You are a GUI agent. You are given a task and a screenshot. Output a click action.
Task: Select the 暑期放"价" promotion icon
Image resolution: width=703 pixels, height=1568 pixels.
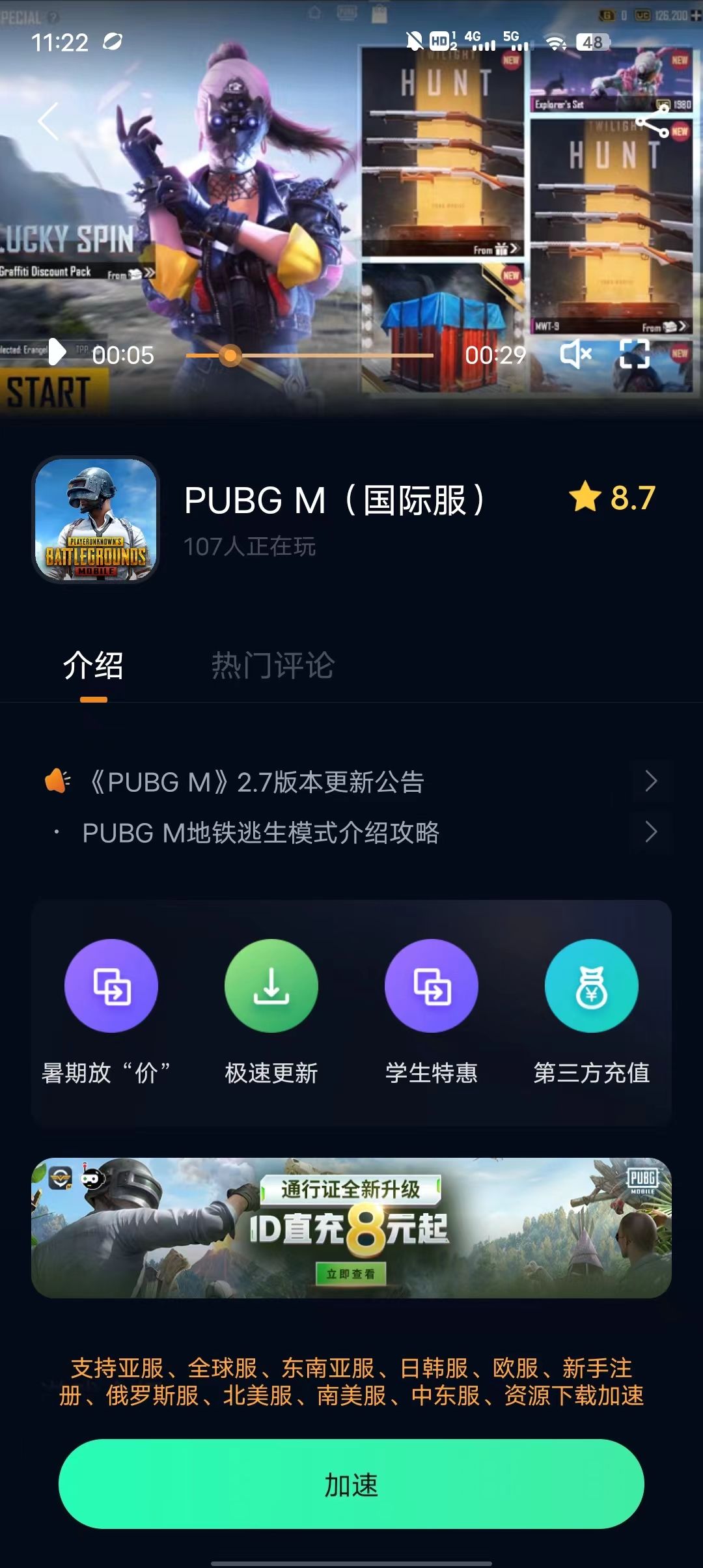[111, 987]
